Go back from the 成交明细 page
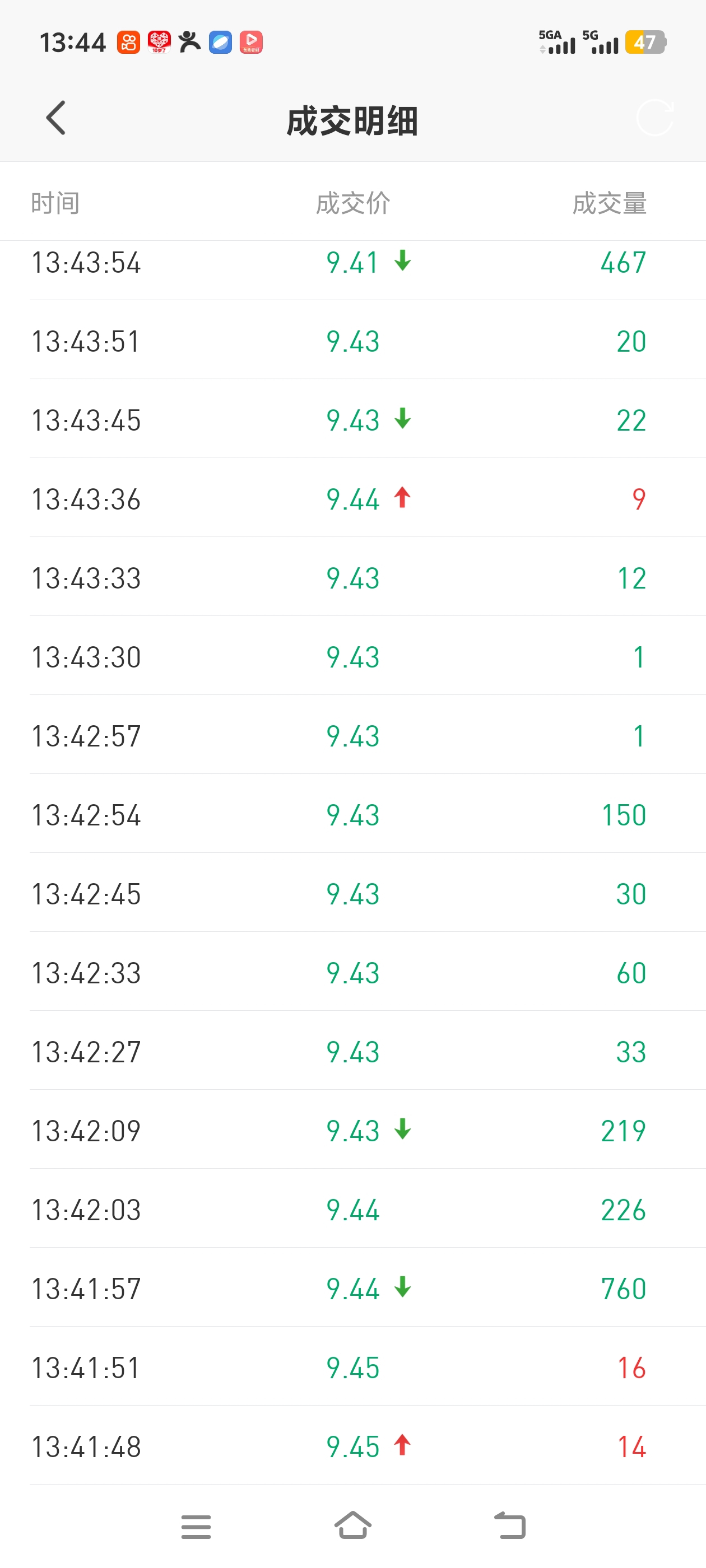Image resolution: width=706 pixels, height=1568 pixels. pyautogui.click(x=56, y=118)
